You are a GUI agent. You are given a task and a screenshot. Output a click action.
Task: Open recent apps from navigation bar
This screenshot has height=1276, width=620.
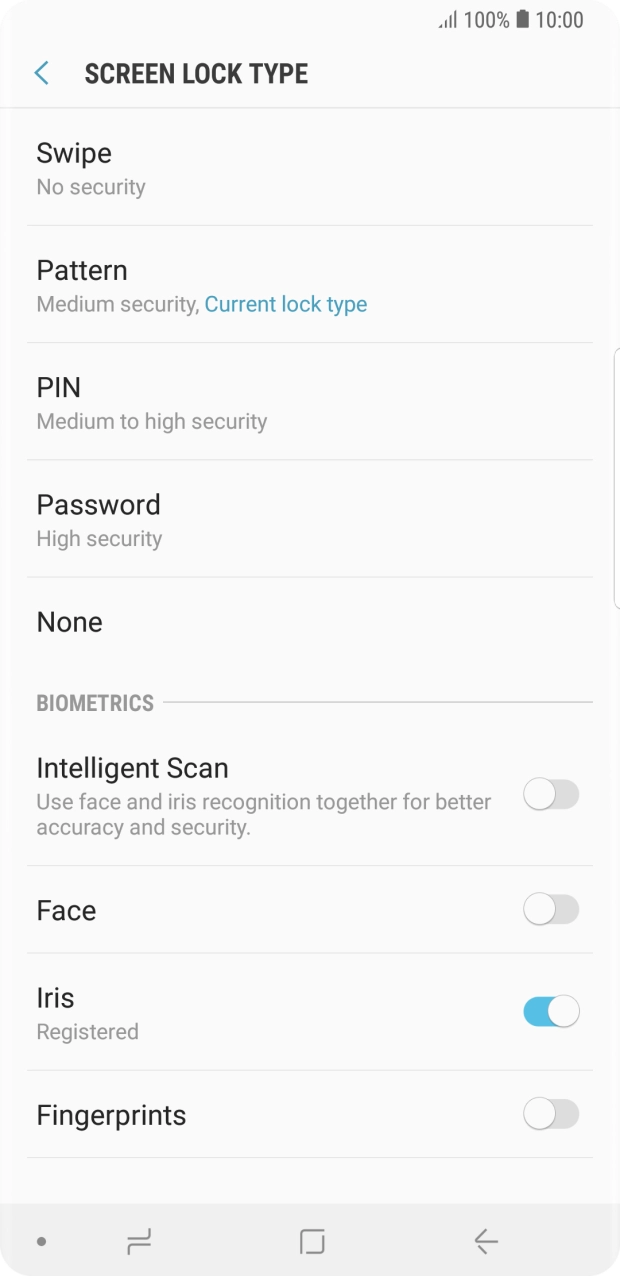[139, 1242]
